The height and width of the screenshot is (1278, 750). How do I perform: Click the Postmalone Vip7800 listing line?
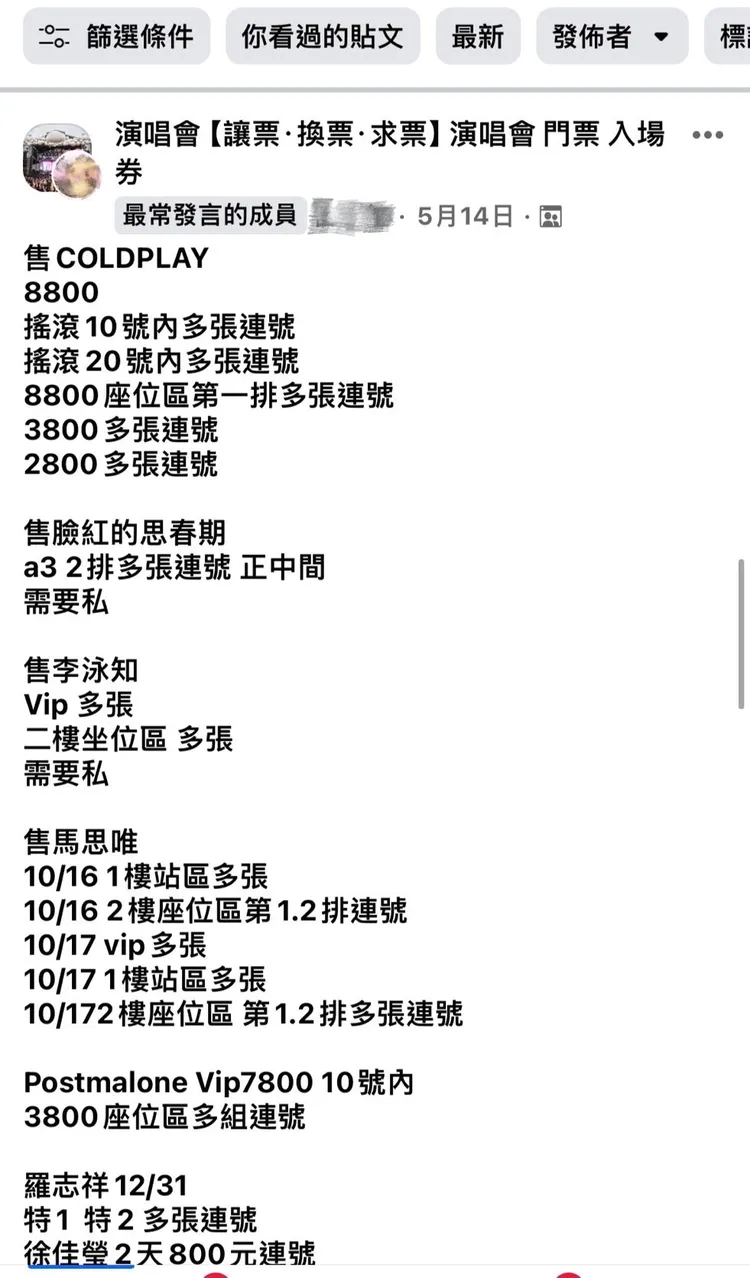[222, 1082]
